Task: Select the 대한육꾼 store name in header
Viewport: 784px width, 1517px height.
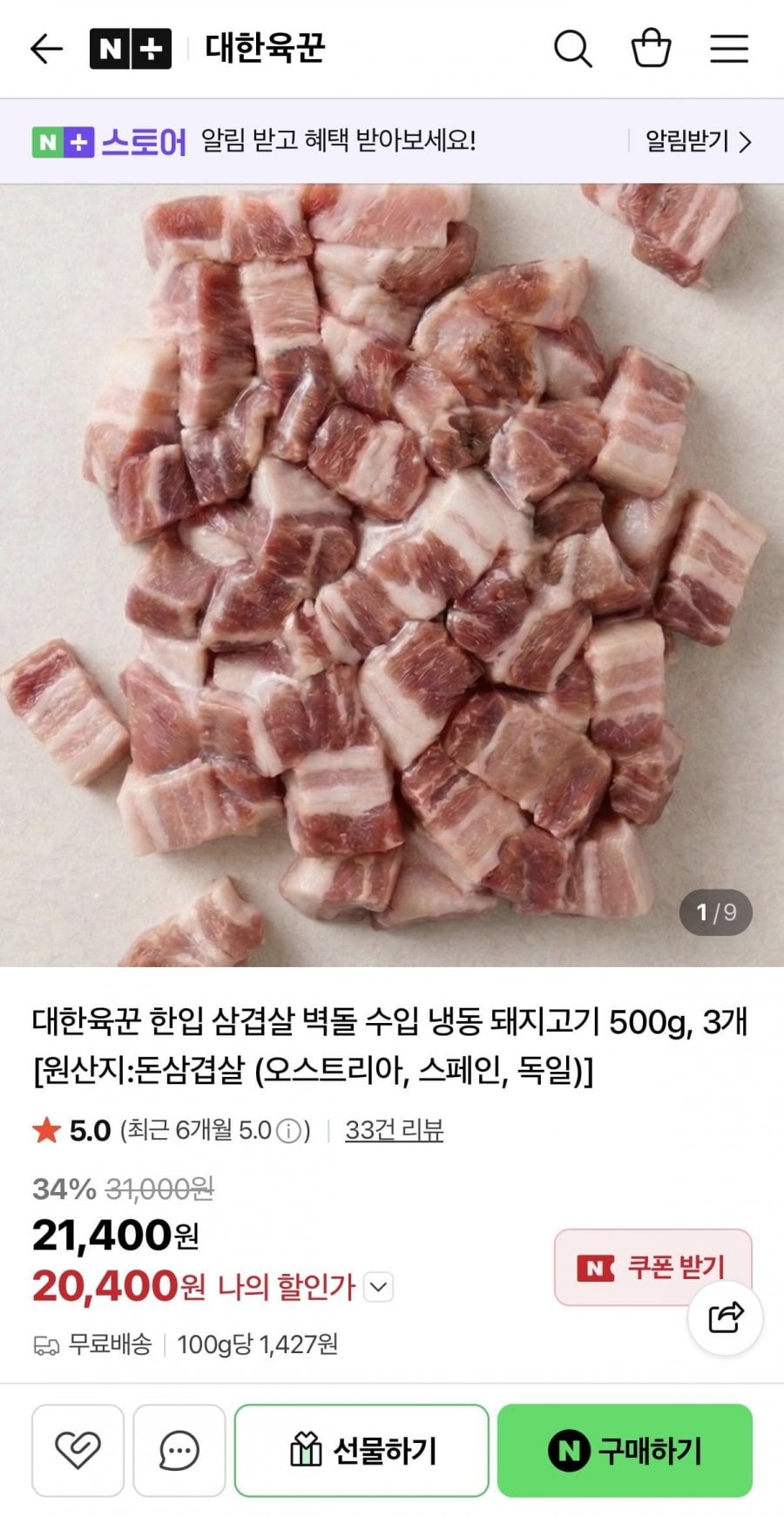Action: pyautogui.click(x=261, y=50)
